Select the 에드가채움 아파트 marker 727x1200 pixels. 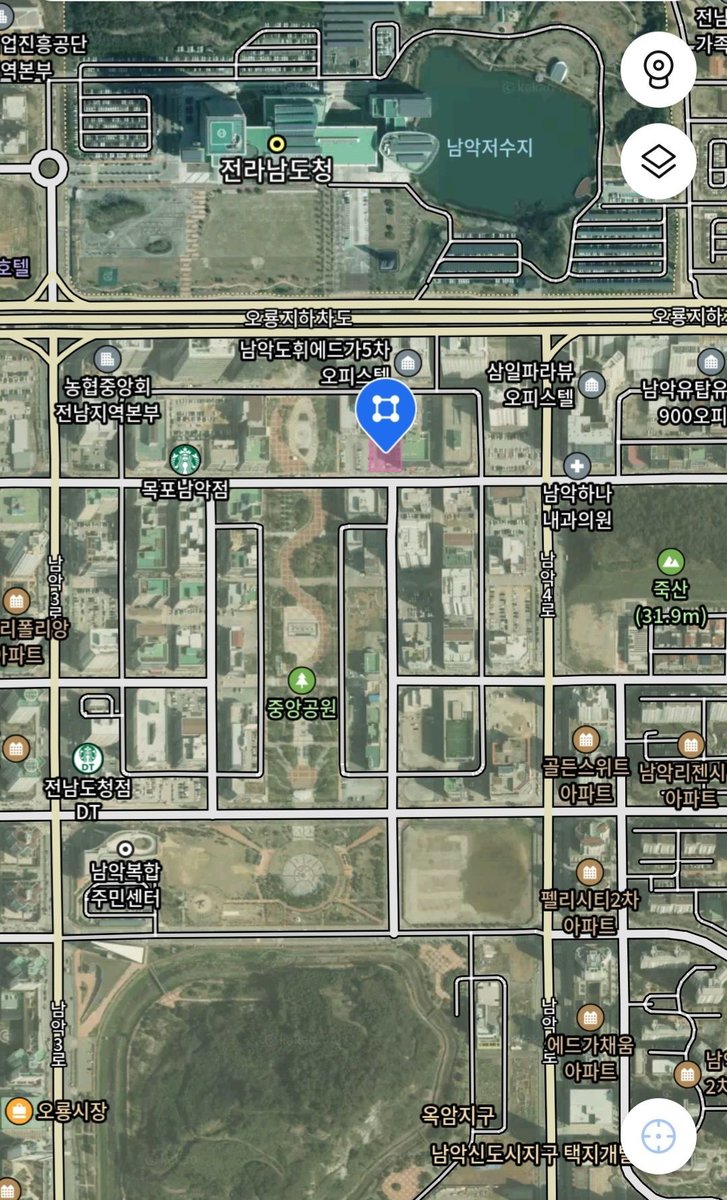pos(590,1017)
